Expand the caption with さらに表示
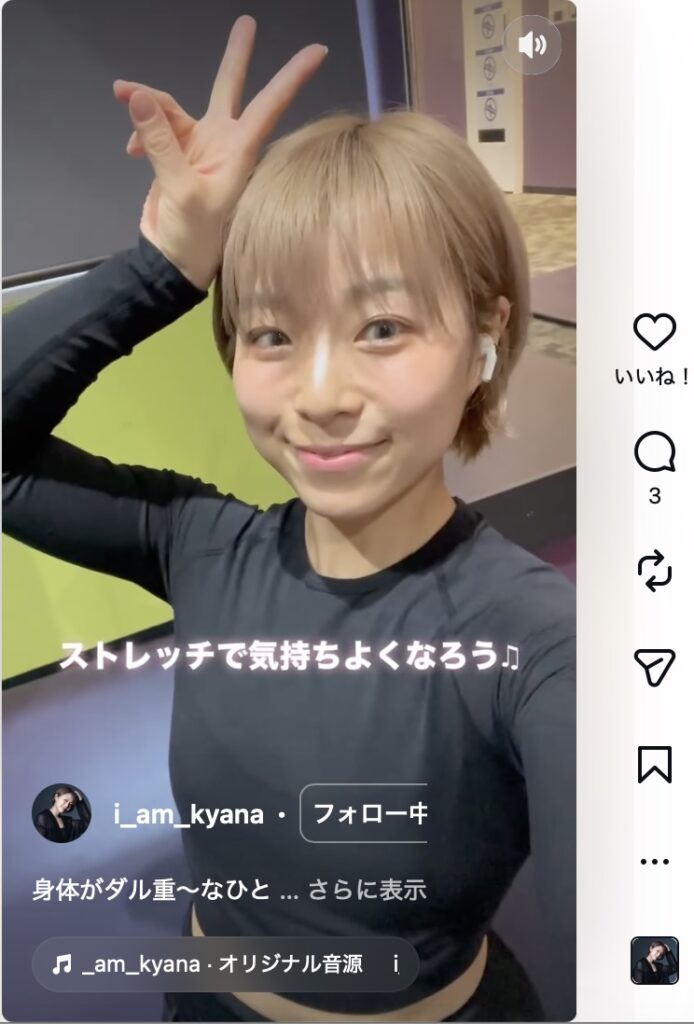The height and width of the screenshot is (1024, 694). 366,889
